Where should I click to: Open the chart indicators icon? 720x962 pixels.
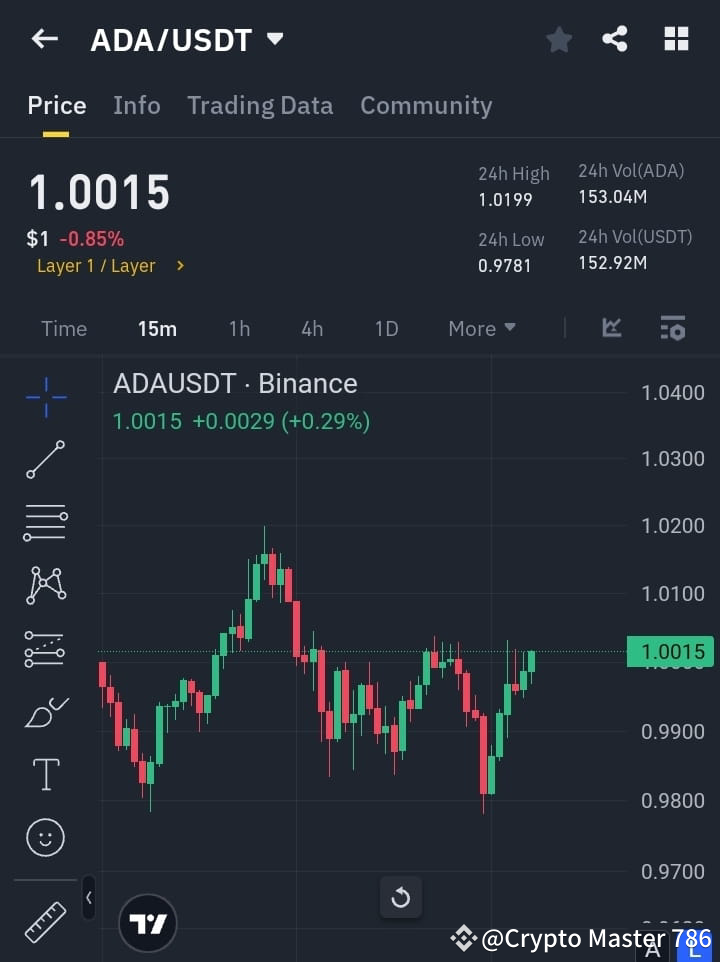(x=610, y=328)
